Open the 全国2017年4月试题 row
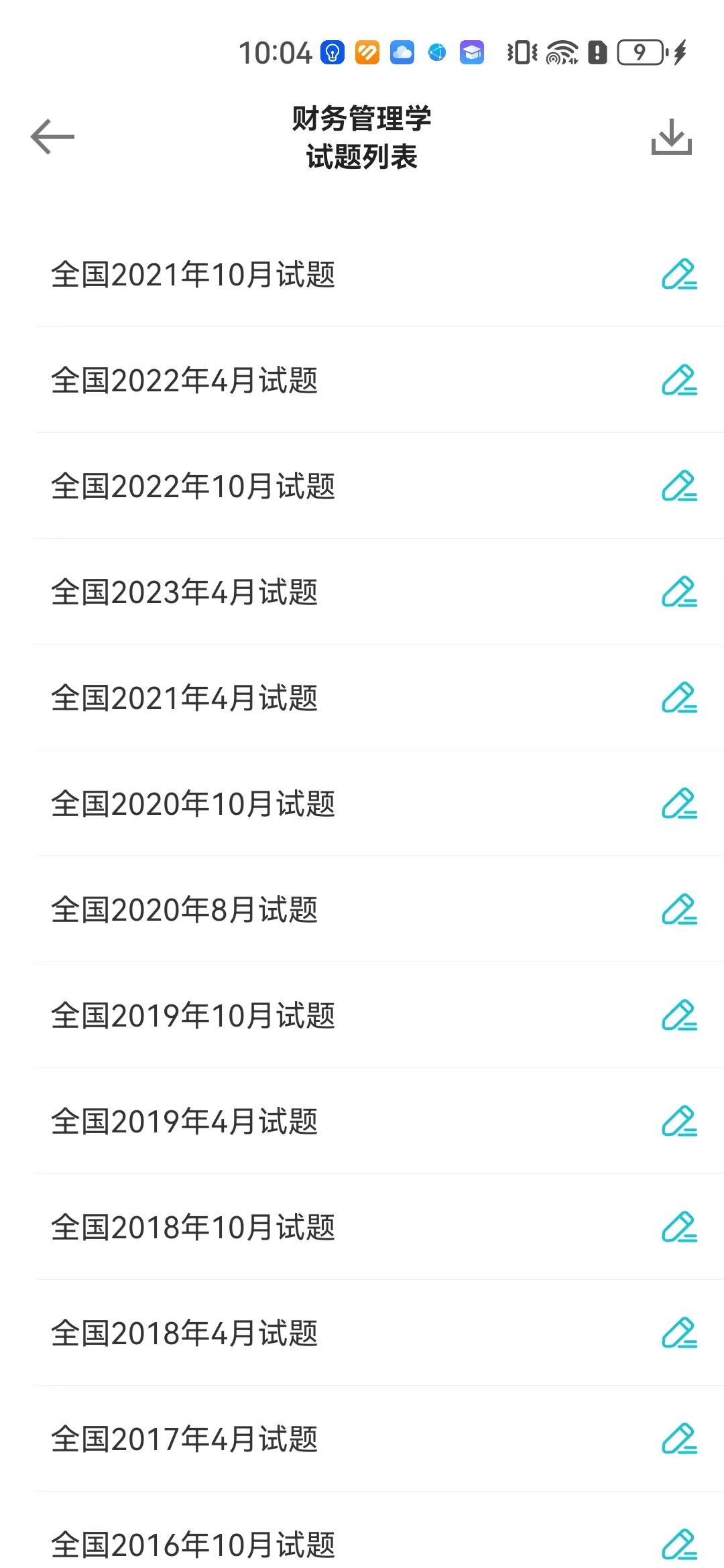 click(184, 1439)
